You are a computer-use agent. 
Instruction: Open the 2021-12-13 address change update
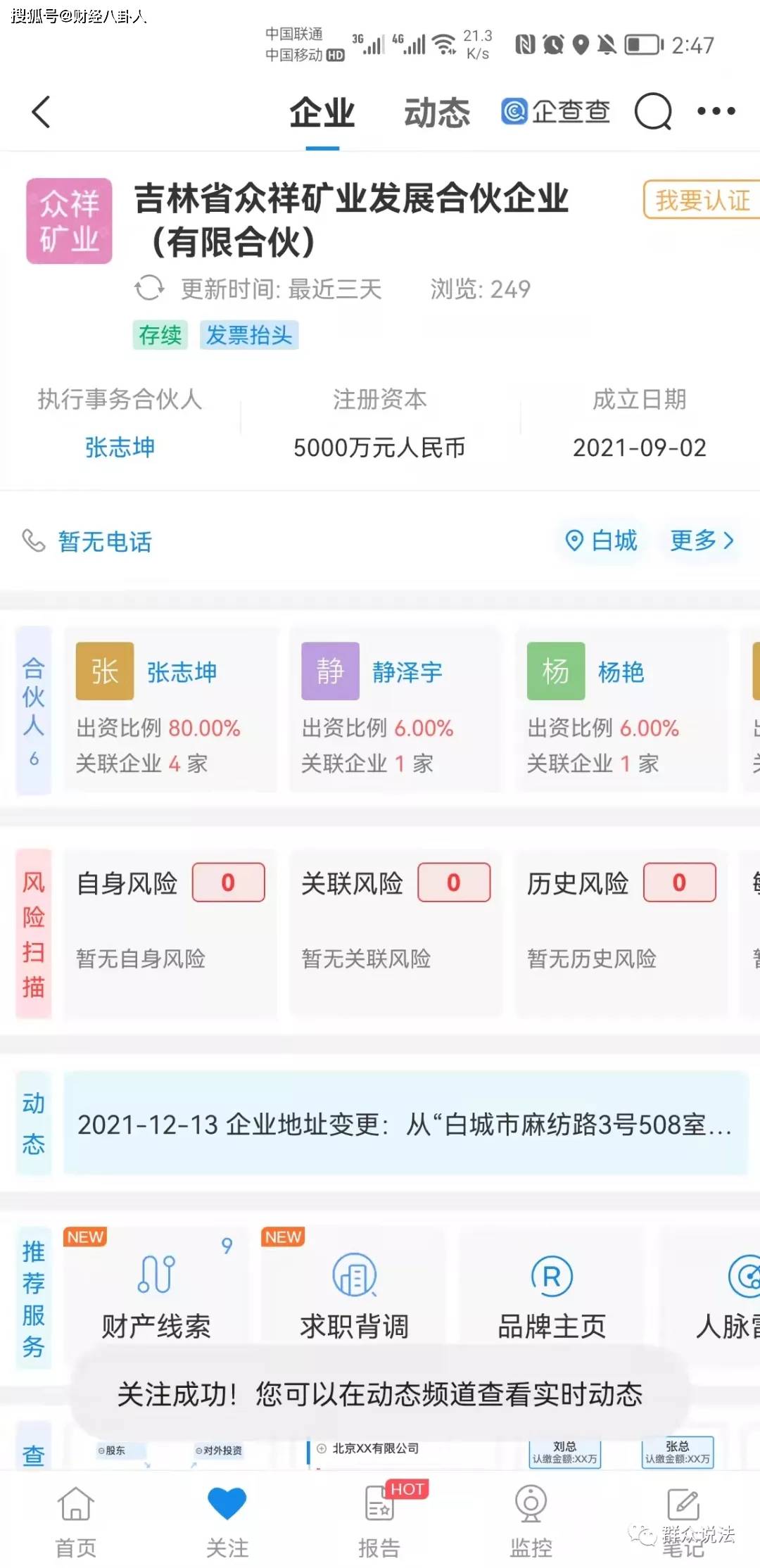(405, 1124)
